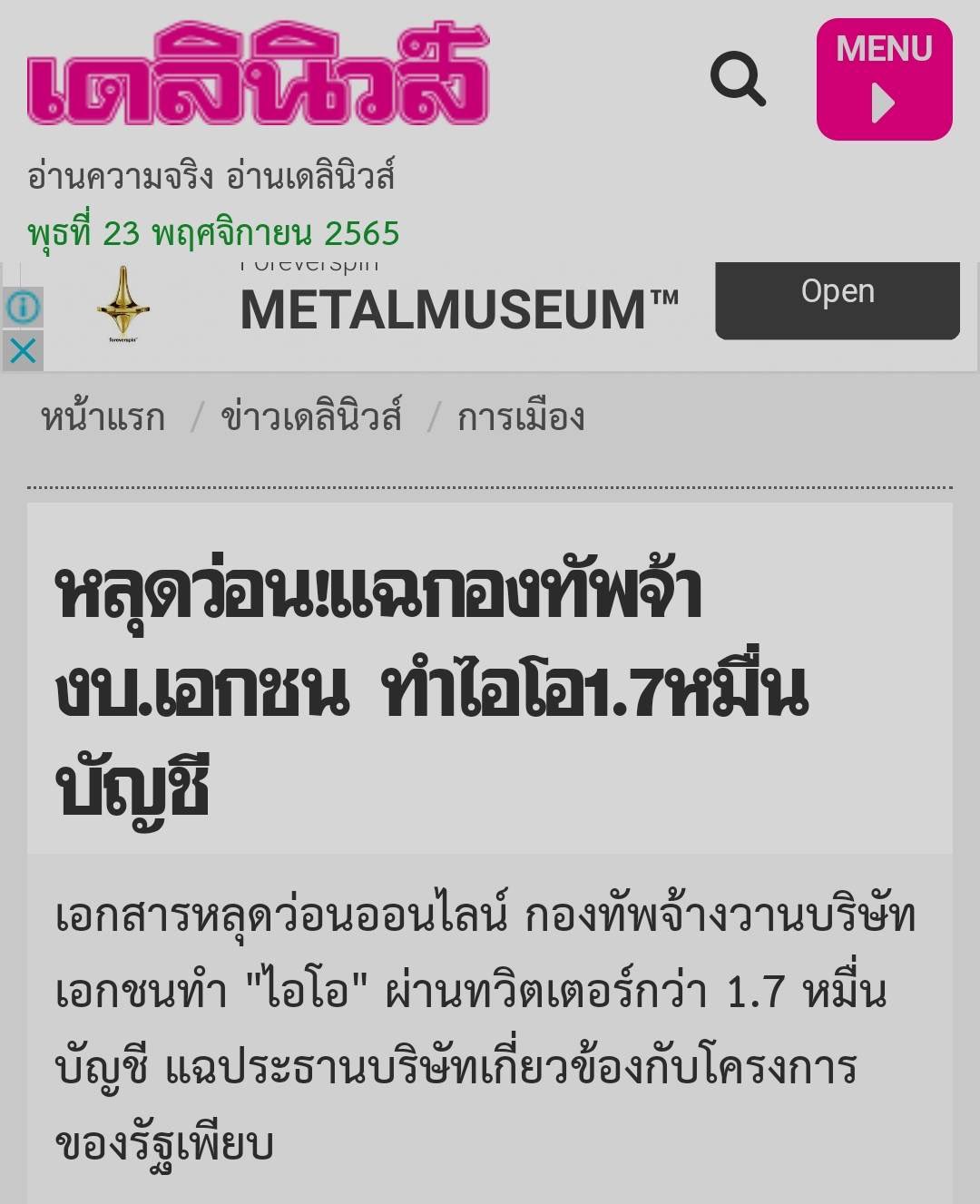Open the ad info icon

click(x=23, y=308)
